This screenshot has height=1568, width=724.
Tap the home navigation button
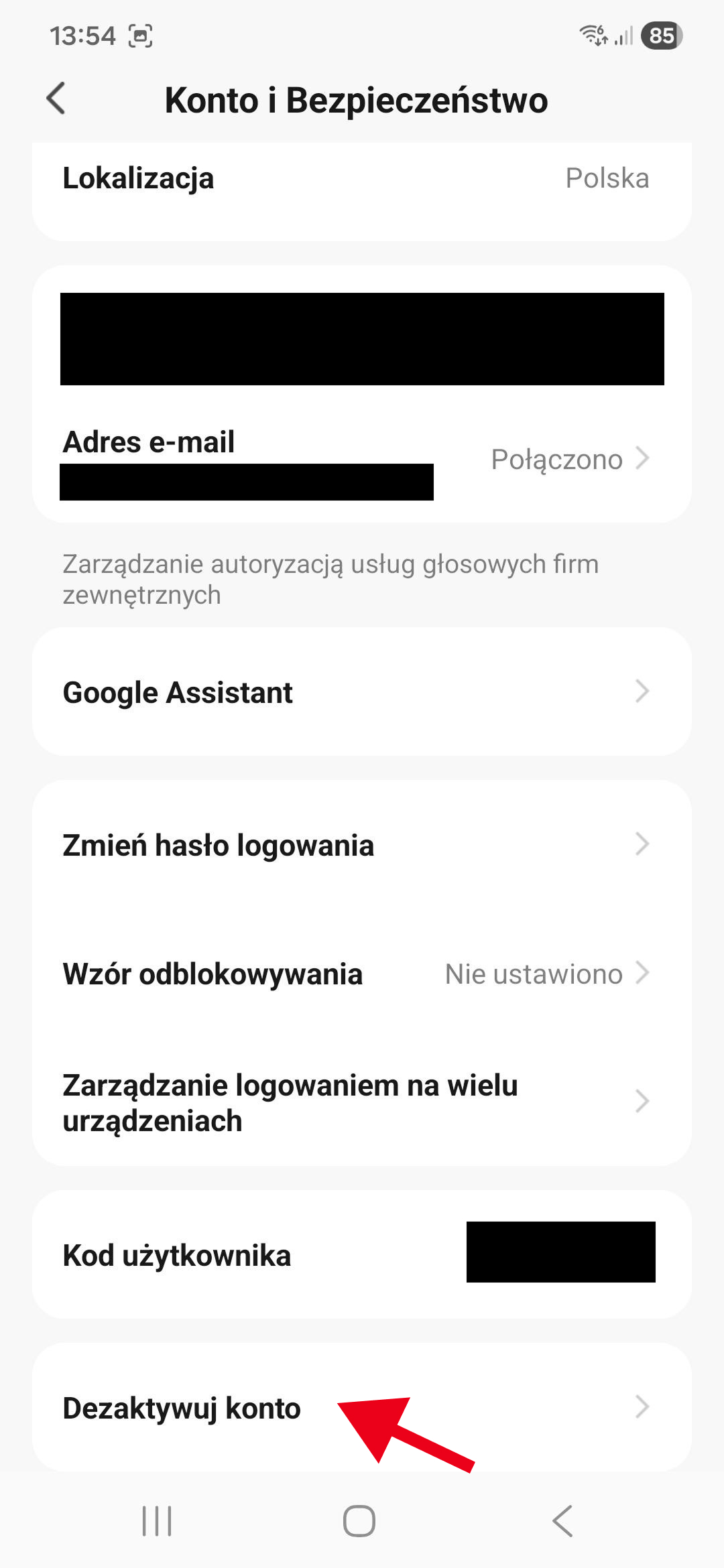tap(361, 1519)
